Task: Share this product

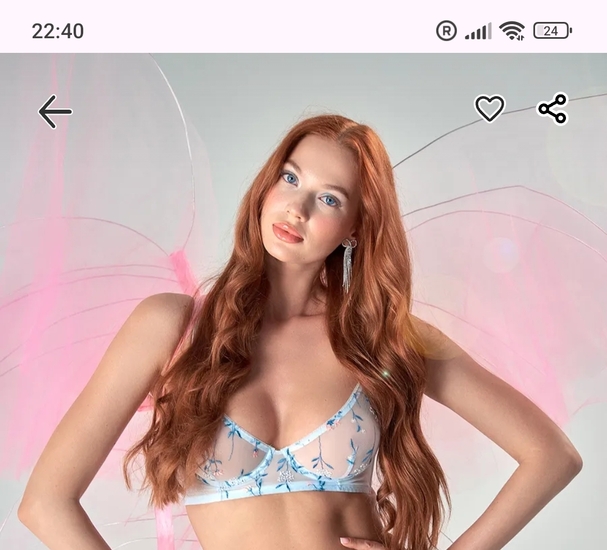Action: (x=552, y=109)
